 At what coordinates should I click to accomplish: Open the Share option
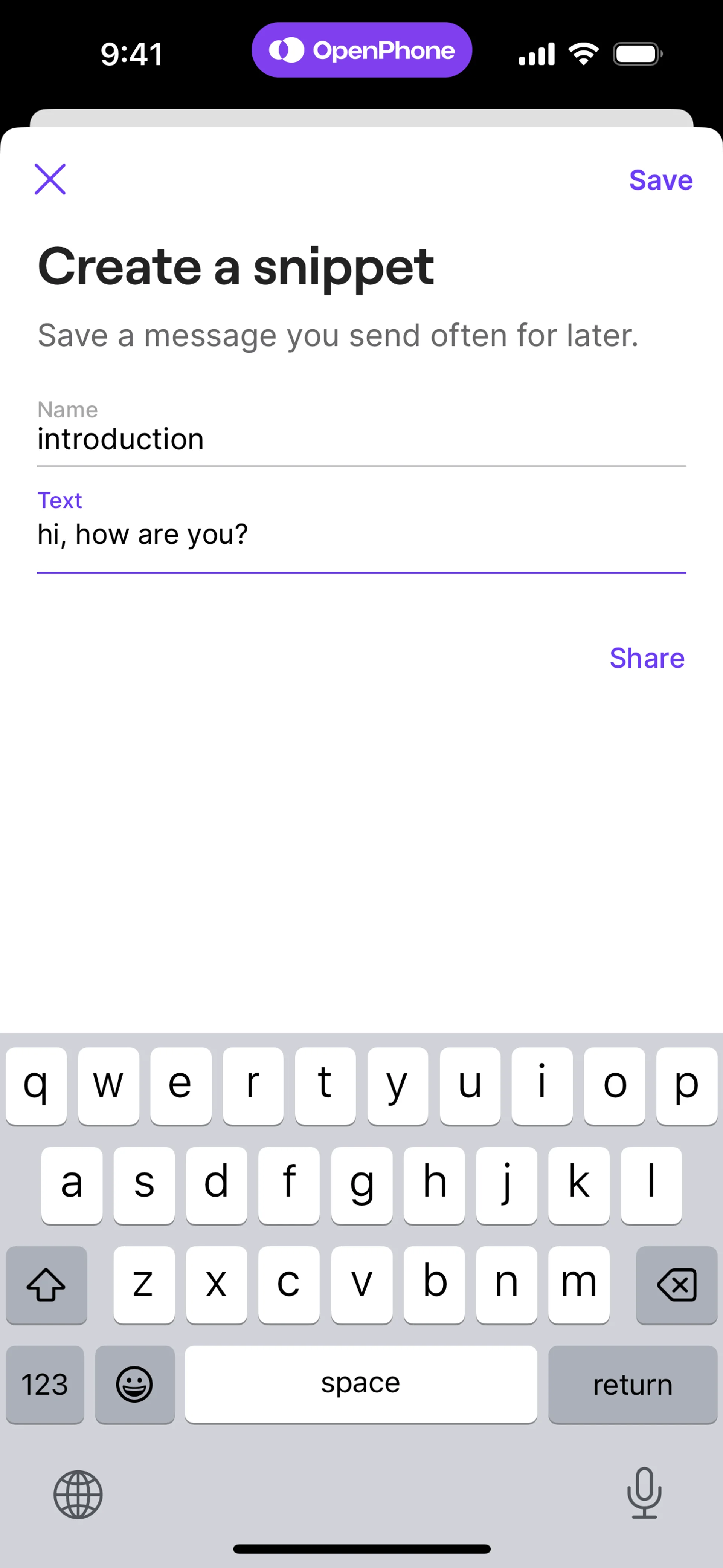pyautogui.click(x=647, y=657)
